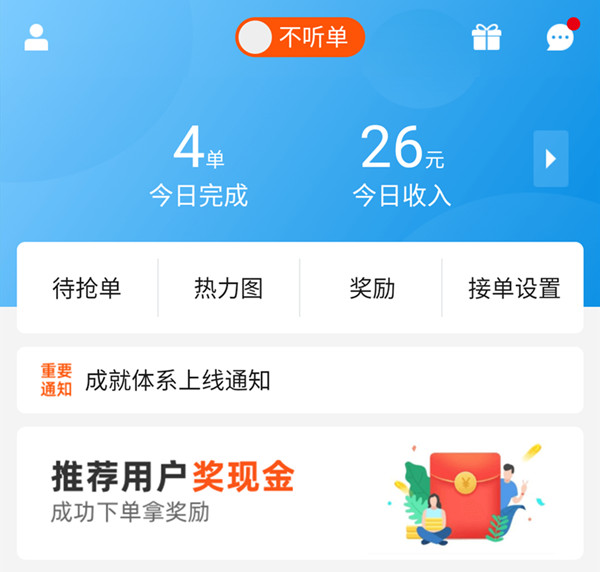The height and width of the screenshot is (572, 600).
Task: View the 热力图 heat map
Action: coord(229,289)
